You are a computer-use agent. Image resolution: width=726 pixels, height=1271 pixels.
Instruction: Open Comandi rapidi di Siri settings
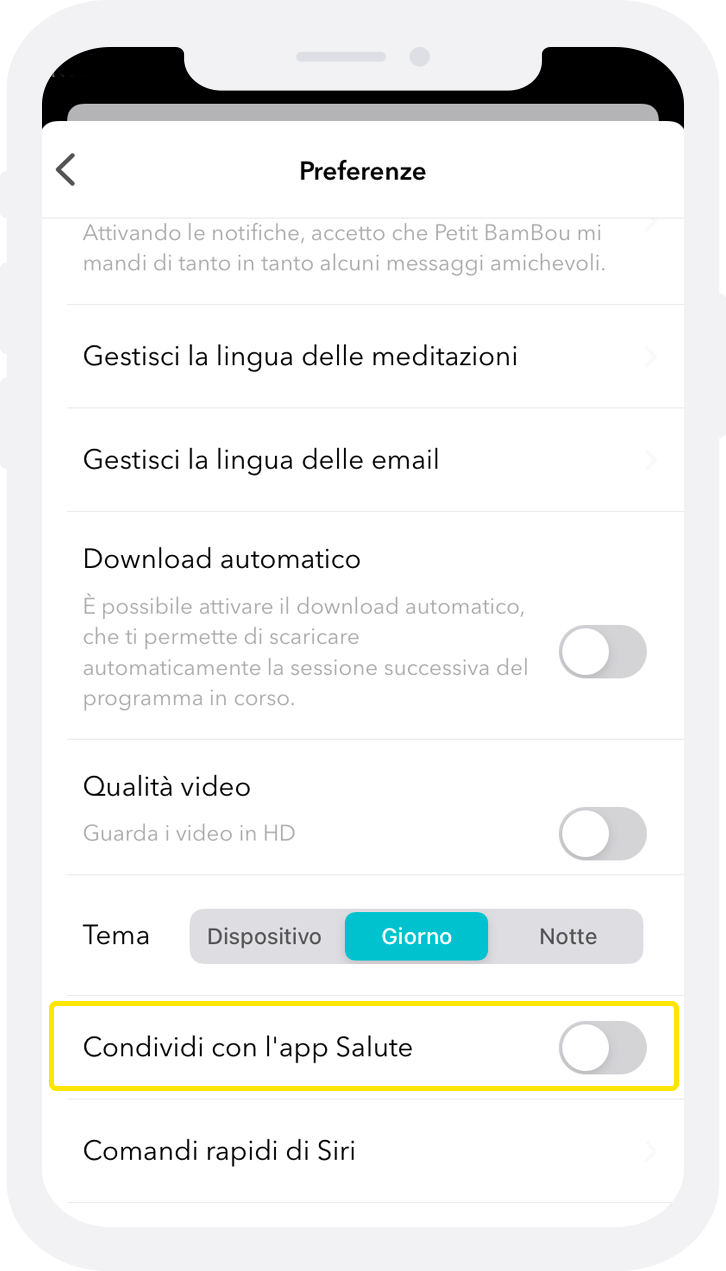point(220,1151)
